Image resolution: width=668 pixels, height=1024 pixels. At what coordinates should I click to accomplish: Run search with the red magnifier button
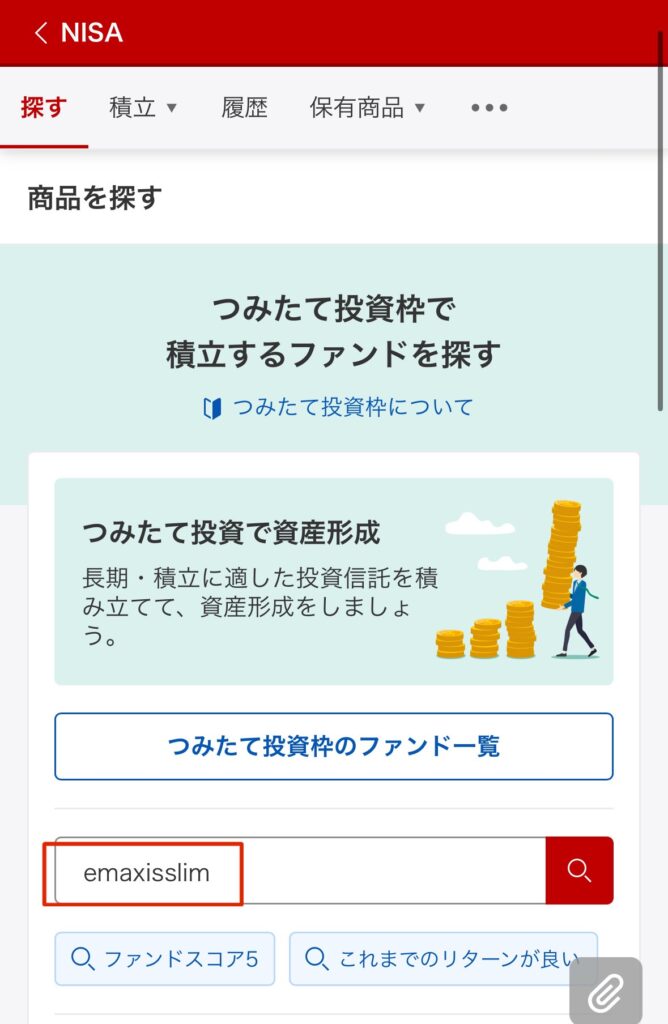pos(579,871)
